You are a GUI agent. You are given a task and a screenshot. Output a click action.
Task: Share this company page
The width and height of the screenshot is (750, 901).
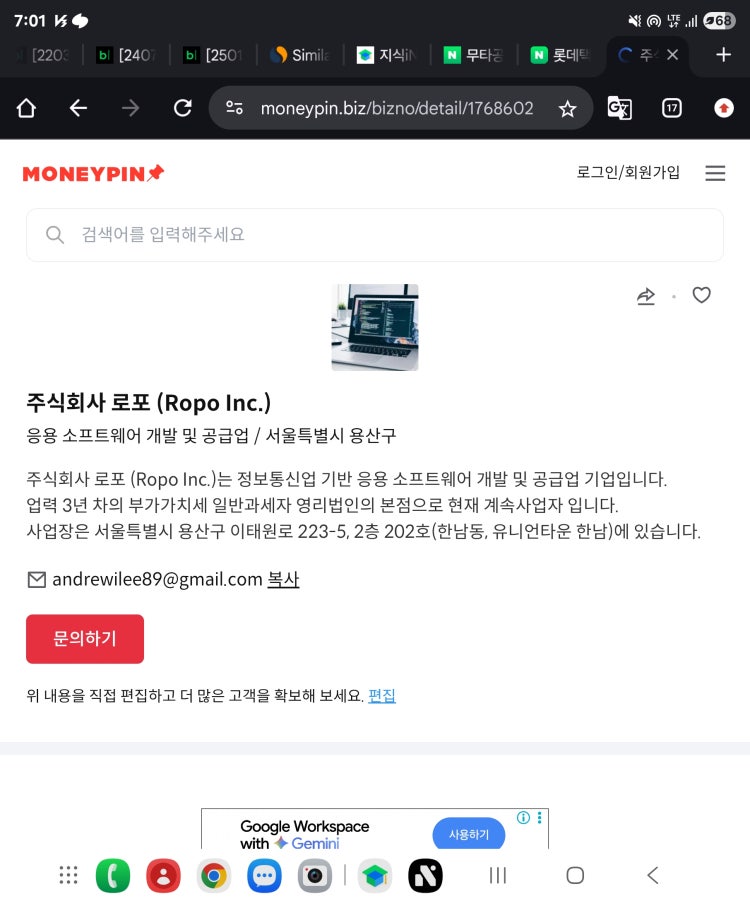coord(646,296)
